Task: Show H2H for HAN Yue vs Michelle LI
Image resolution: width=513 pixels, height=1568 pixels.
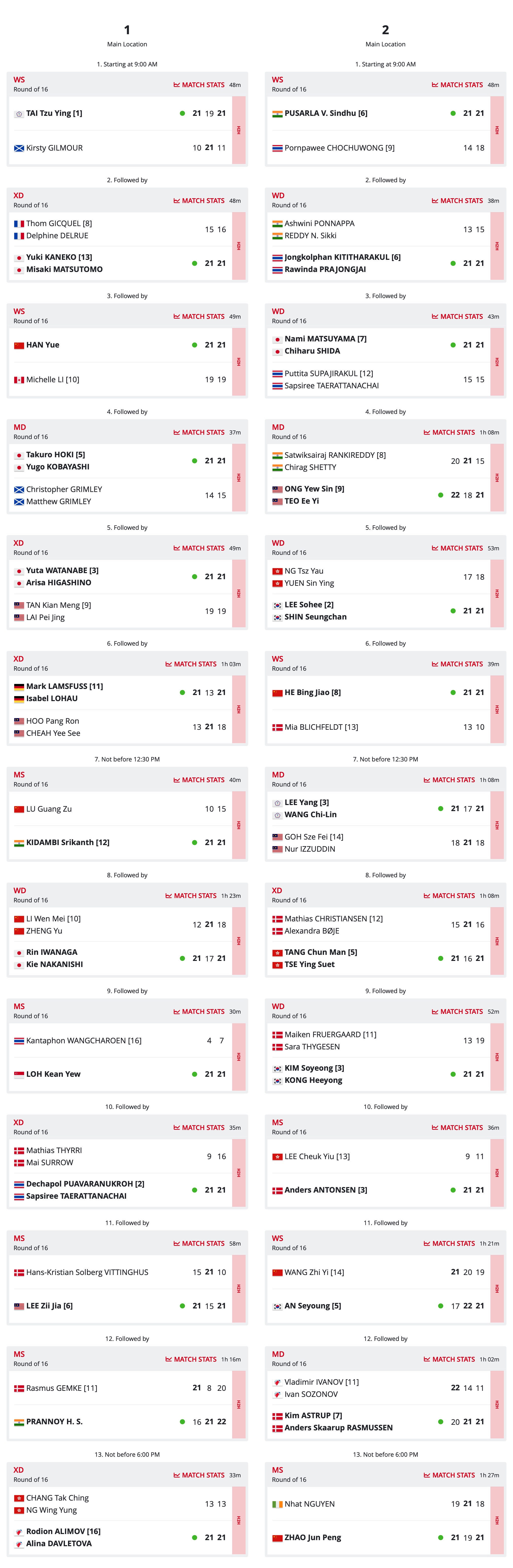Action: [239, 362]
